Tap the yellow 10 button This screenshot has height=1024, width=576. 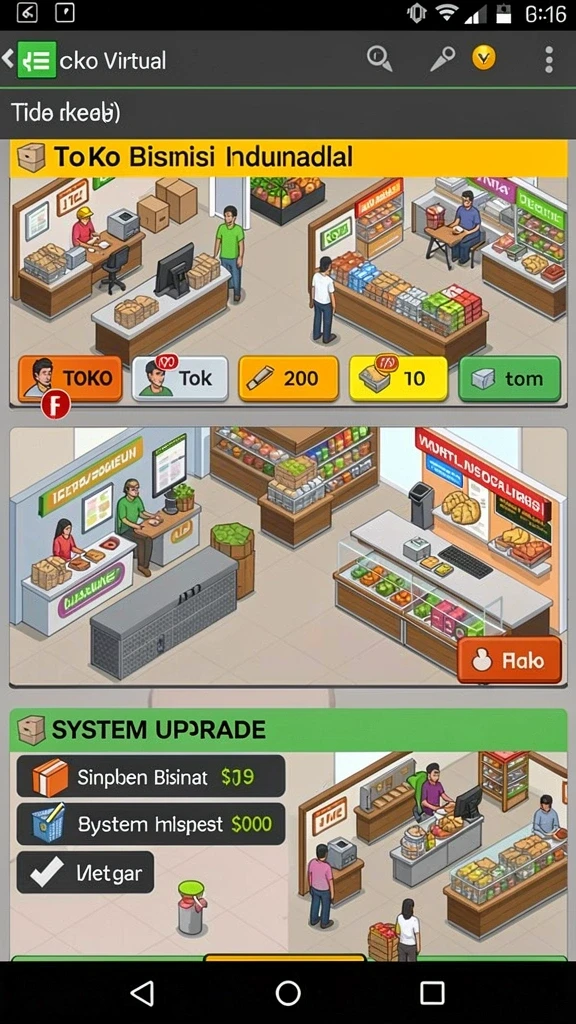point(399,378)
